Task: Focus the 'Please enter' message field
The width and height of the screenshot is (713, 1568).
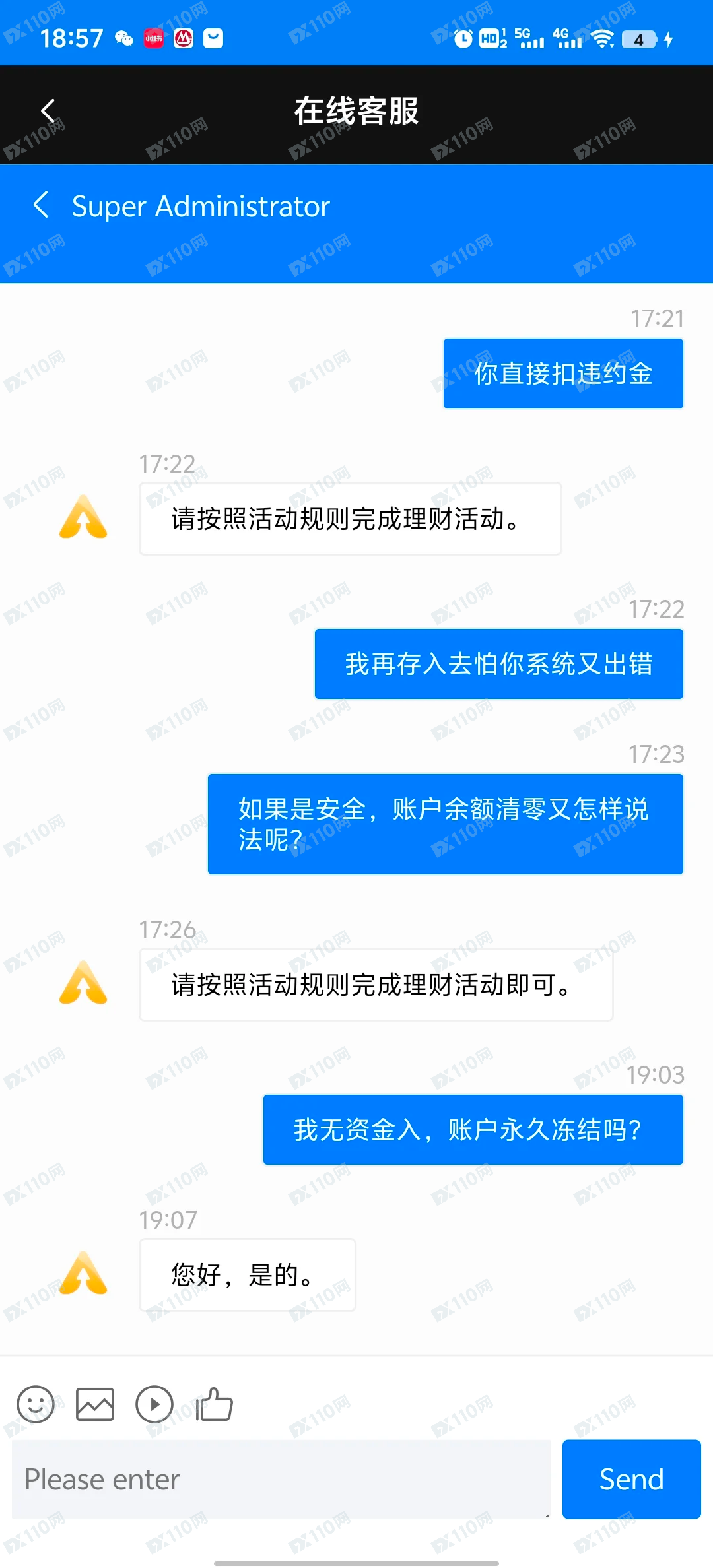Action: [281, 1480]
